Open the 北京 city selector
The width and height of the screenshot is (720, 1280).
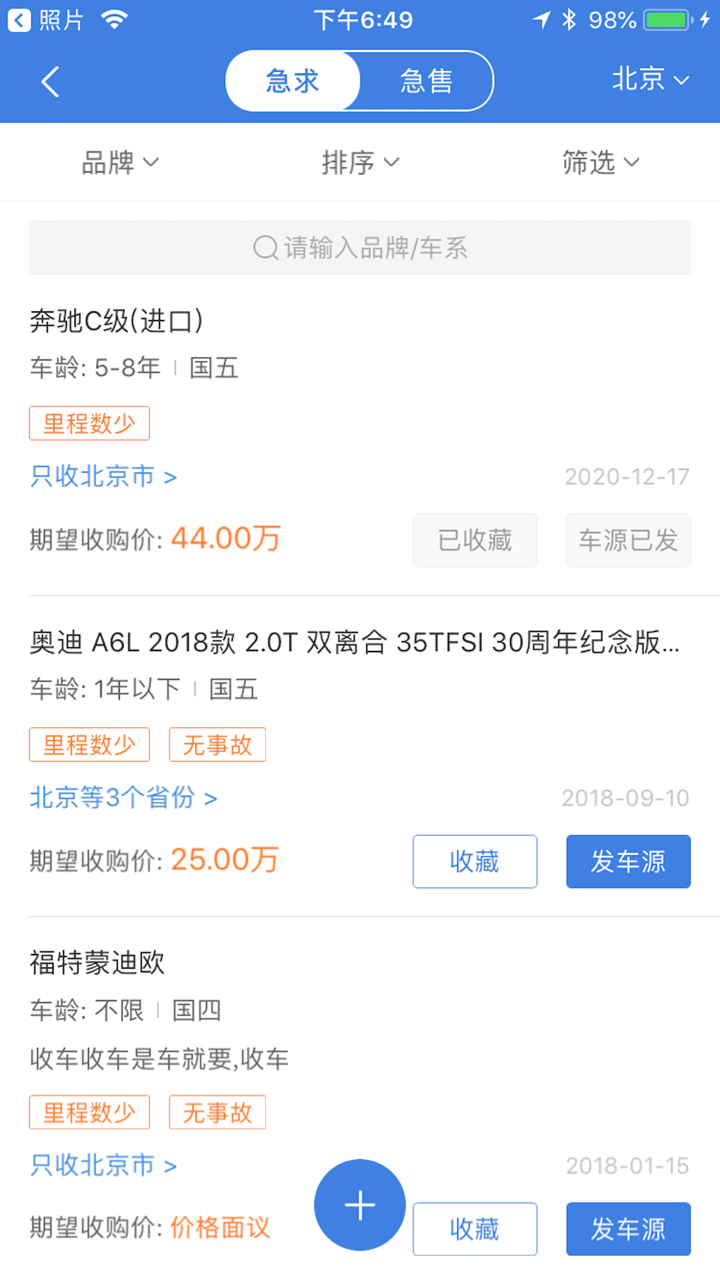(x=648, y=80)
